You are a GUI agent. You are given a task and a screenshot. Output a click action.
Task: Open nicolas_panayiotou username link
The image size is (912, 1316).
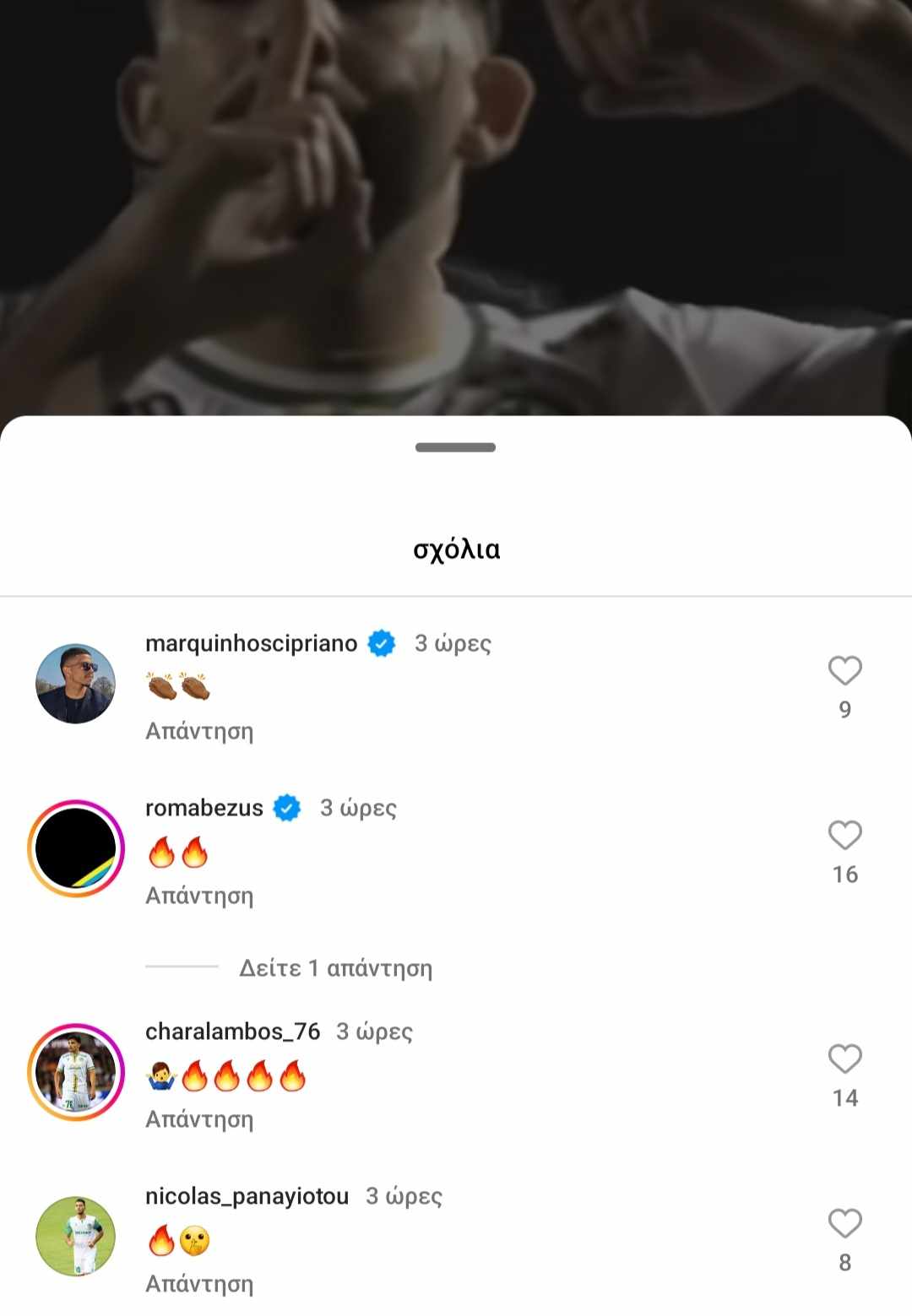(x=247, y=1196)
